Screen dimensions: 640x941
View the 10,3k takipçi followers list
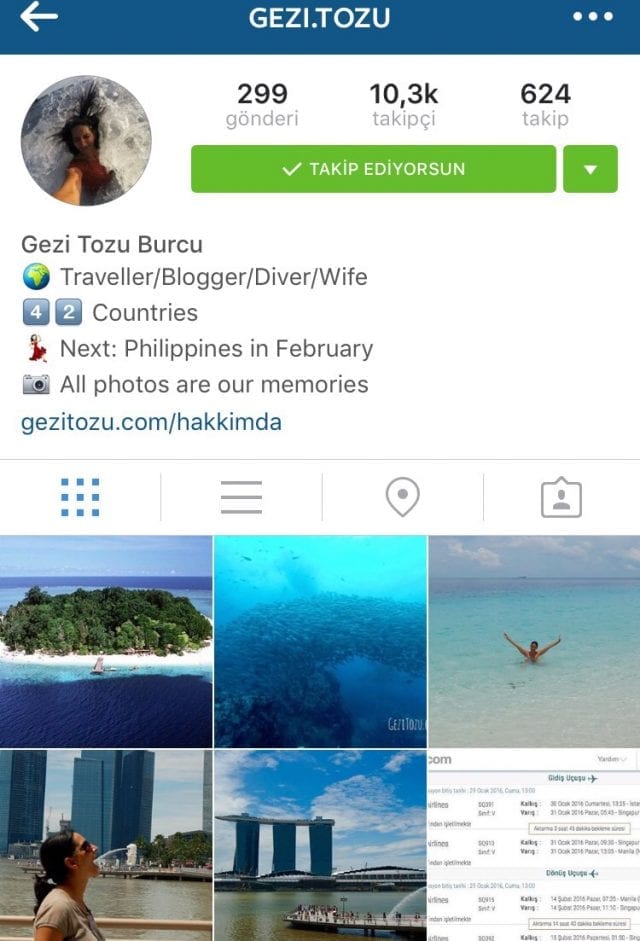404,105
